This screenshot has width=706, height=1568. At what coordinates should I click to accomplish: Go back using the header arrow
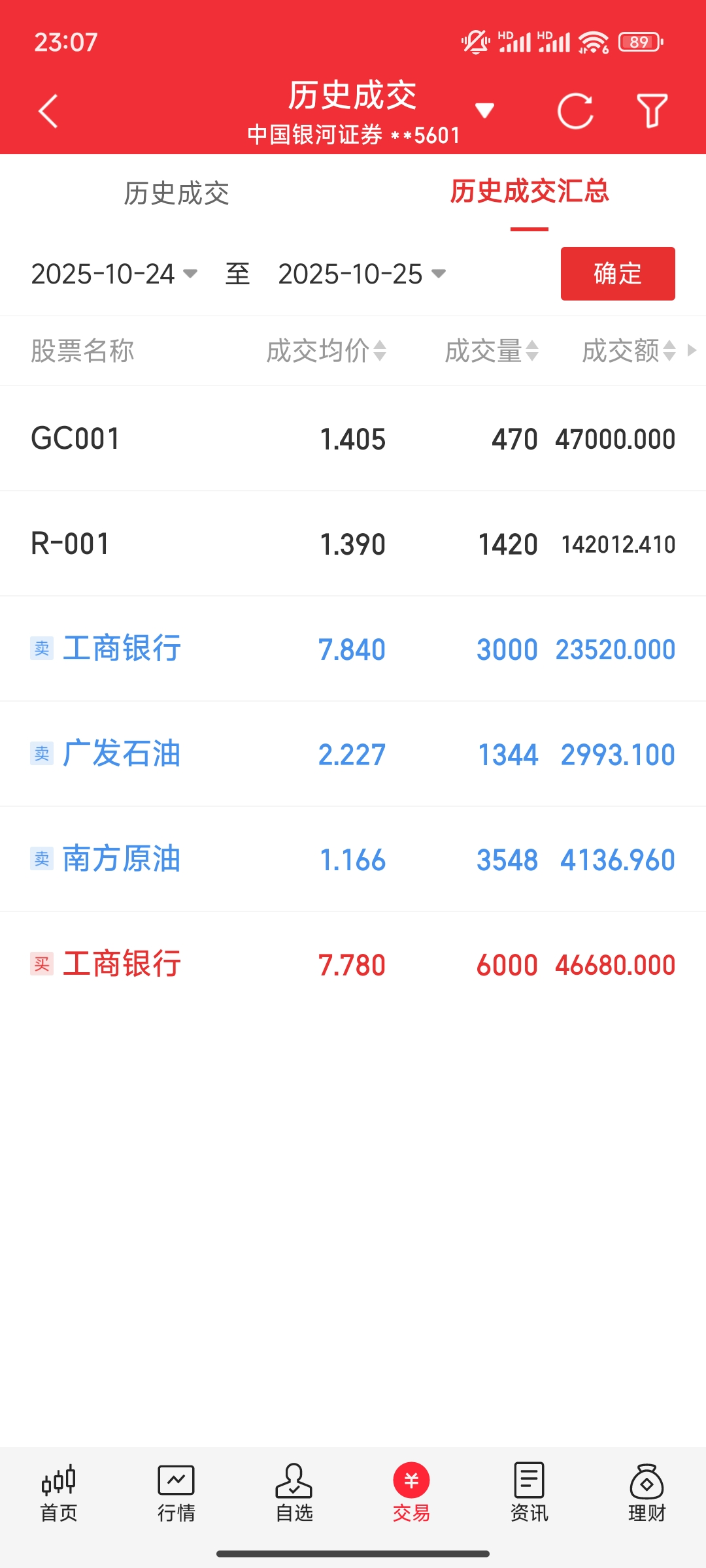(x=48, y=111)
